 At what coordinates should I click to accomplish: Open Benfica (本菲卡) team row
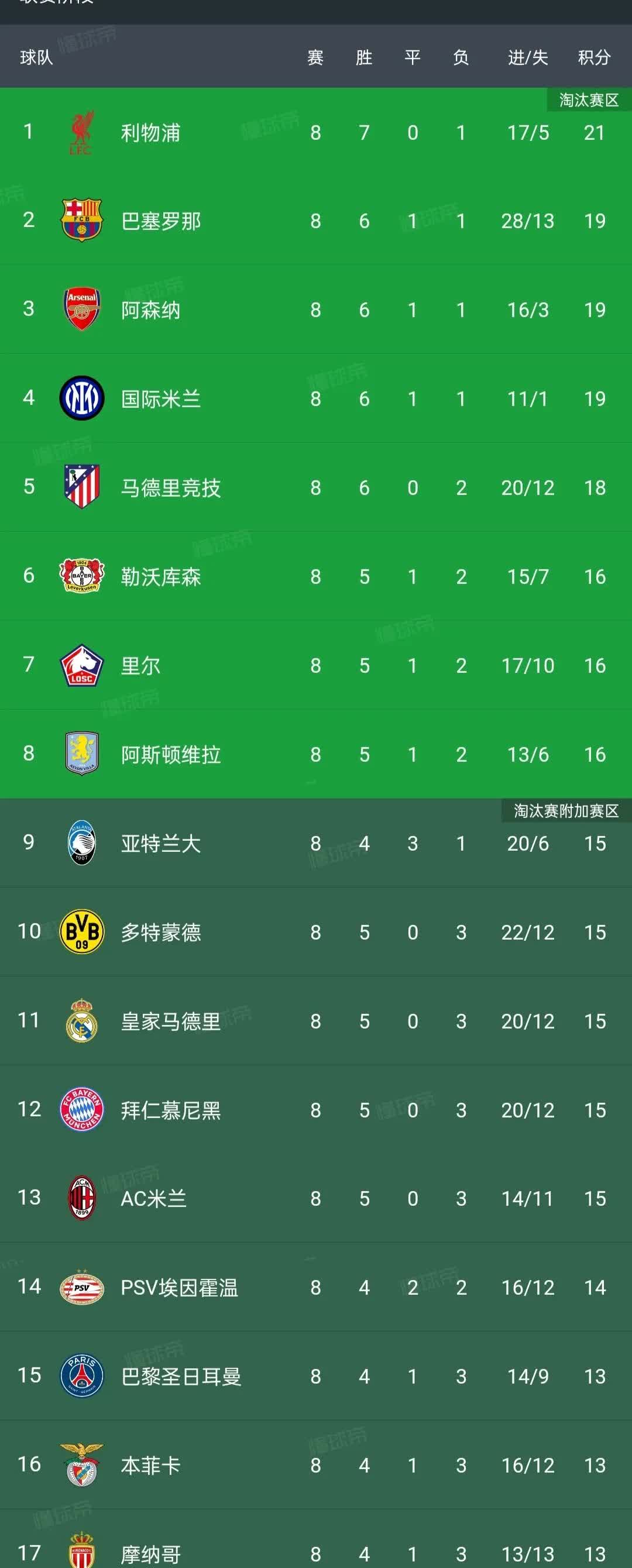coord(150,1464)
